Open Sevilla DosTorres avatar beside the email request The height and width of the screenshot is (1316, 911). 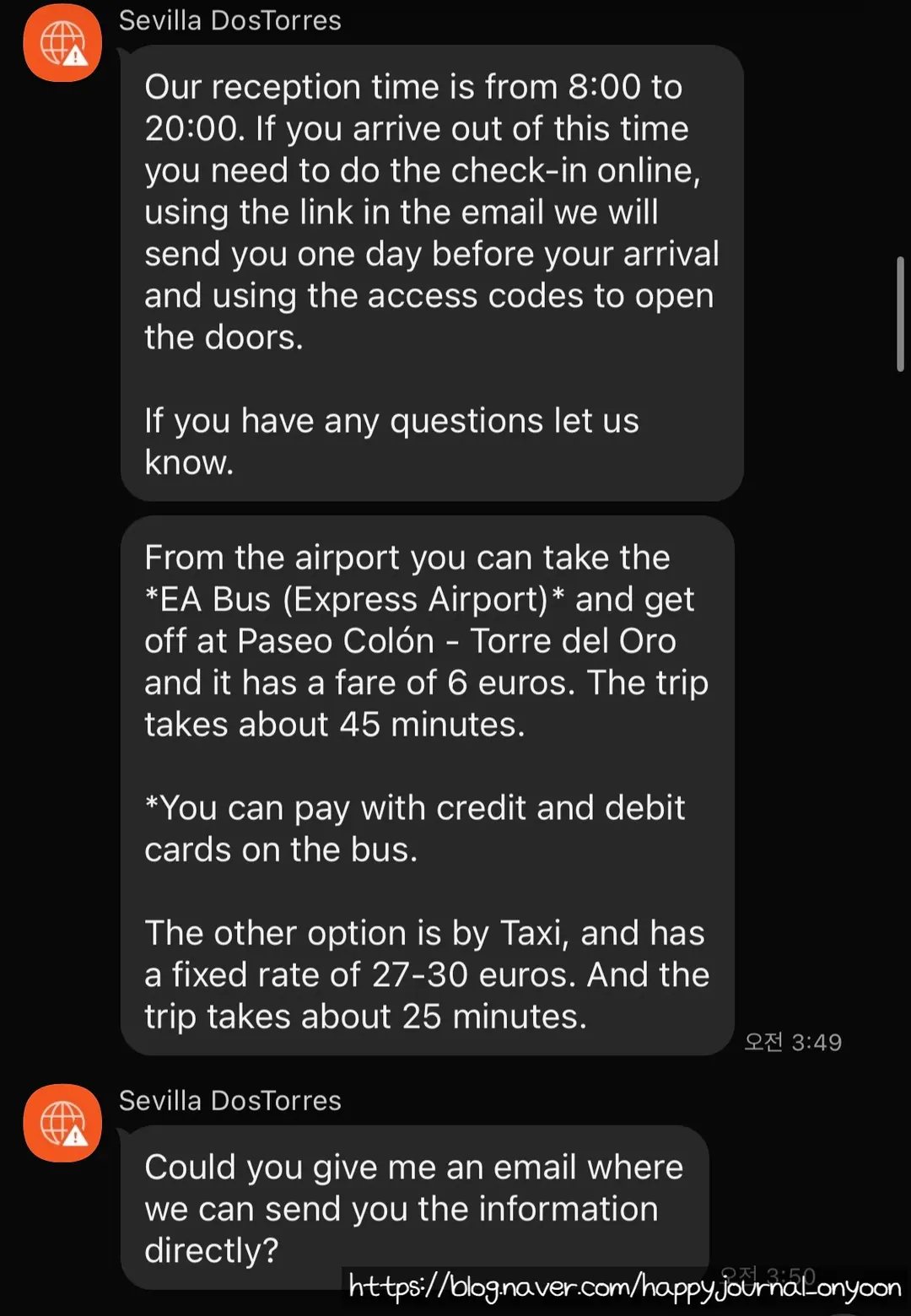point(62,1123)
